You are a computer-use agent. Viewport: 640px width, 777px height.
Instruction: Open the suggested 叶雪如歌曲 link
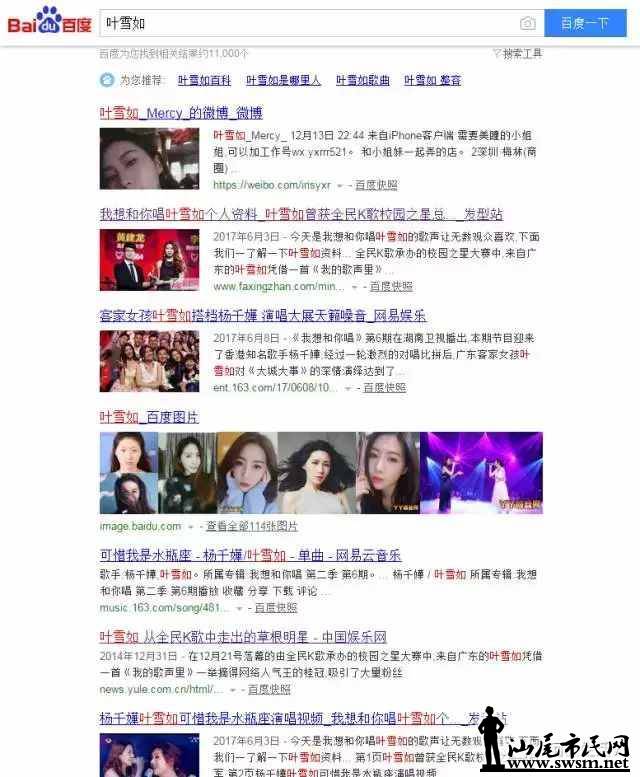[362, 80]
